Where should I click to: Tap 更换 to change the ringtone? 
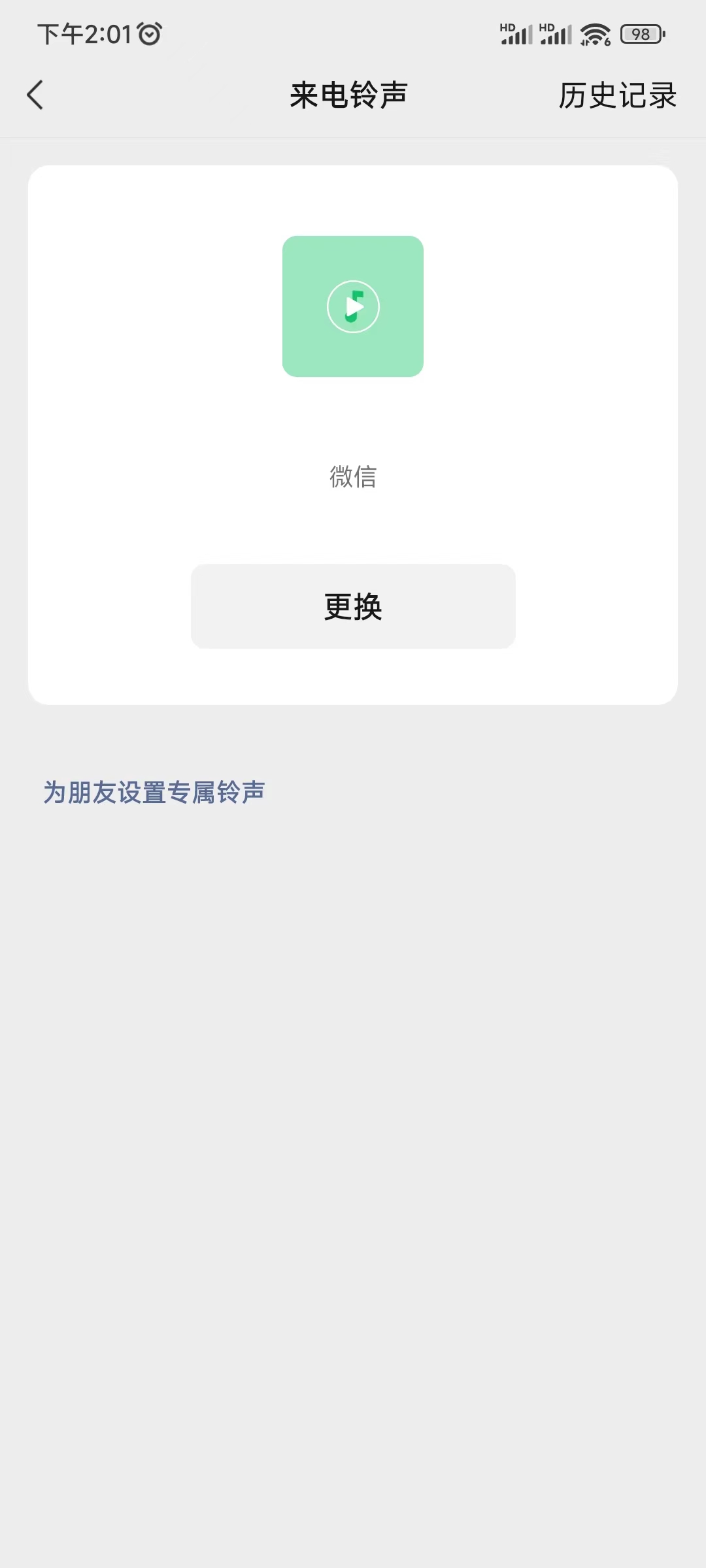[353, 606]
